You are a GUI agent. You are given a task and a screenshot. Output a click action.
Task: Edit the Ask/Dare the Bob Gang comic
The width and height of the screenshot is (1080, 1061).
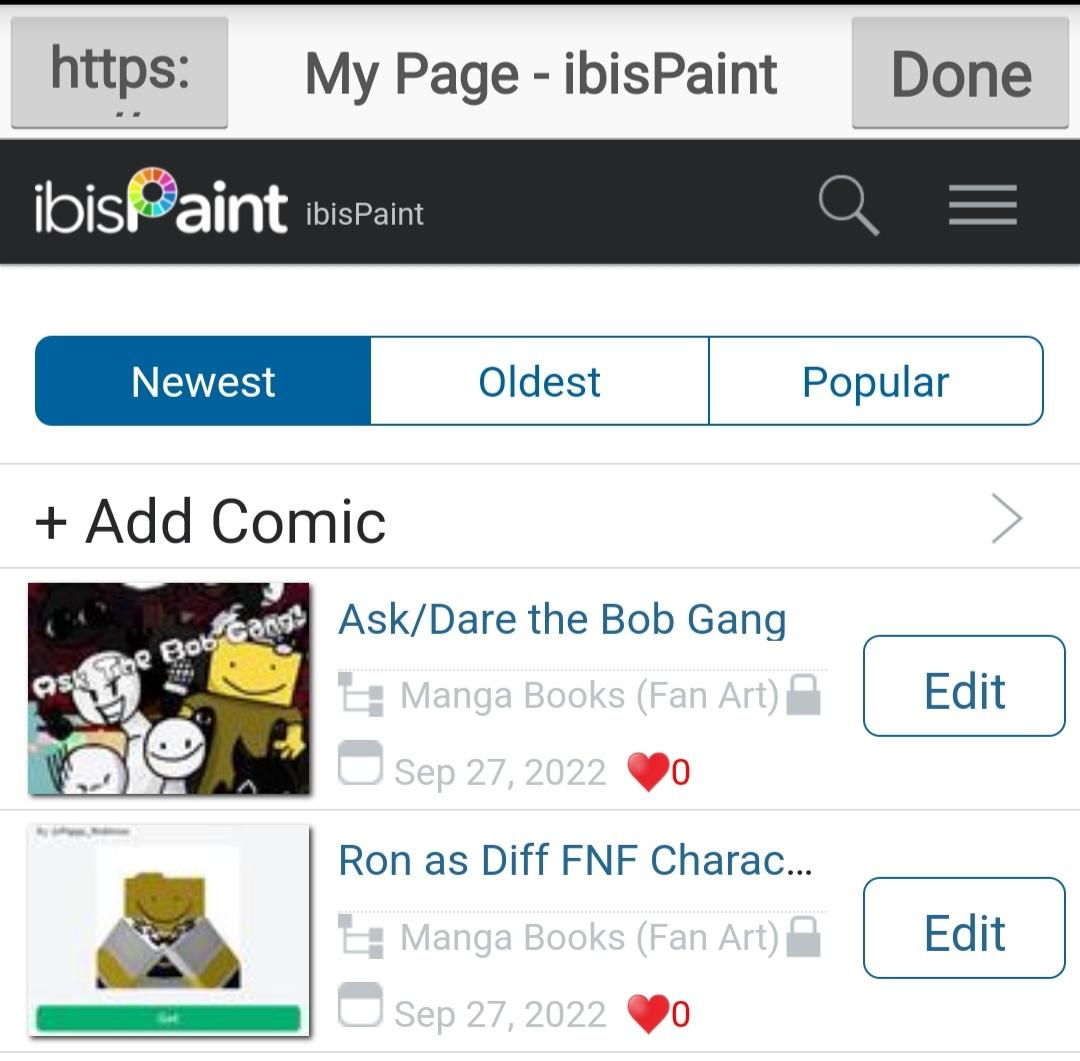964,687
